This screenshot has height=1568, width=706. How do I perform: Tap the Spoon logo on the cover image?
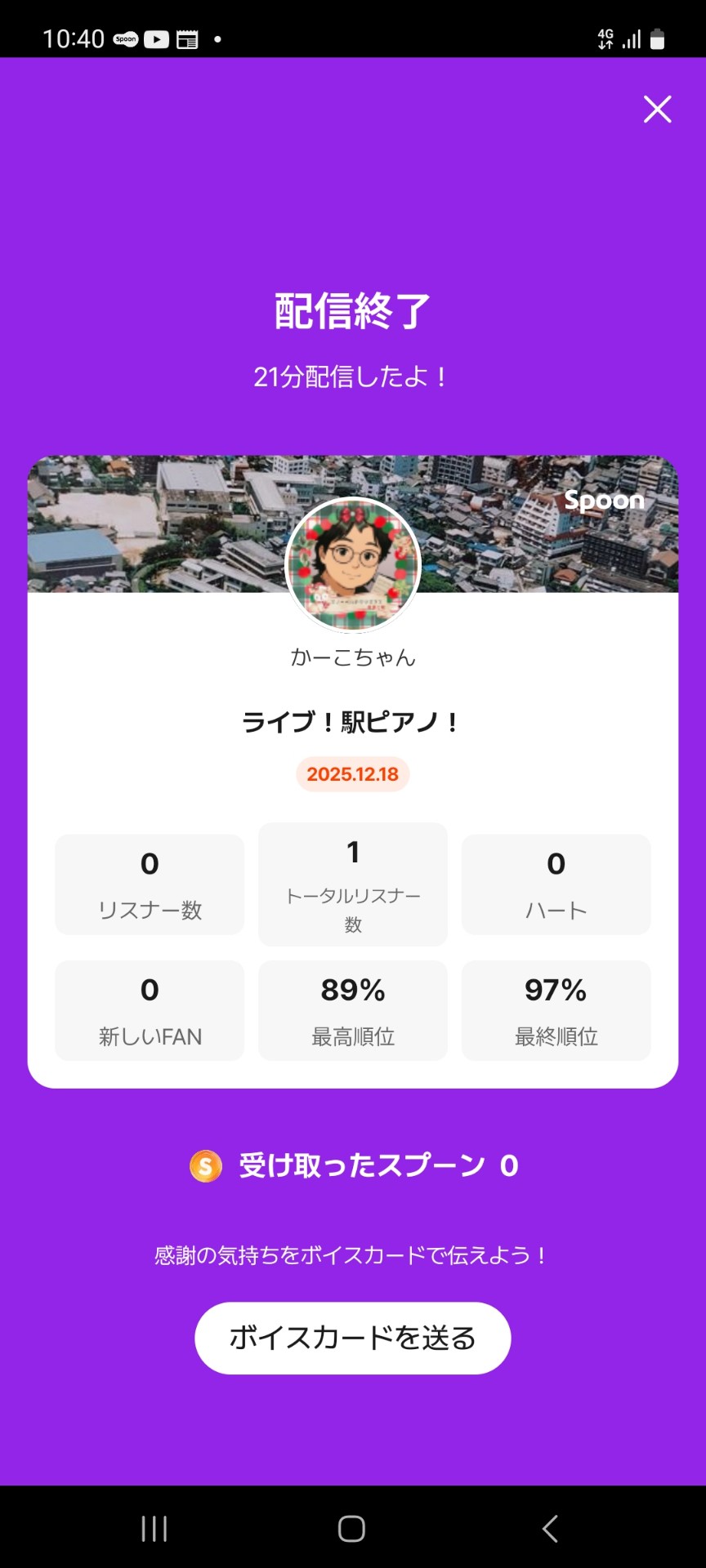coord(605,501)
